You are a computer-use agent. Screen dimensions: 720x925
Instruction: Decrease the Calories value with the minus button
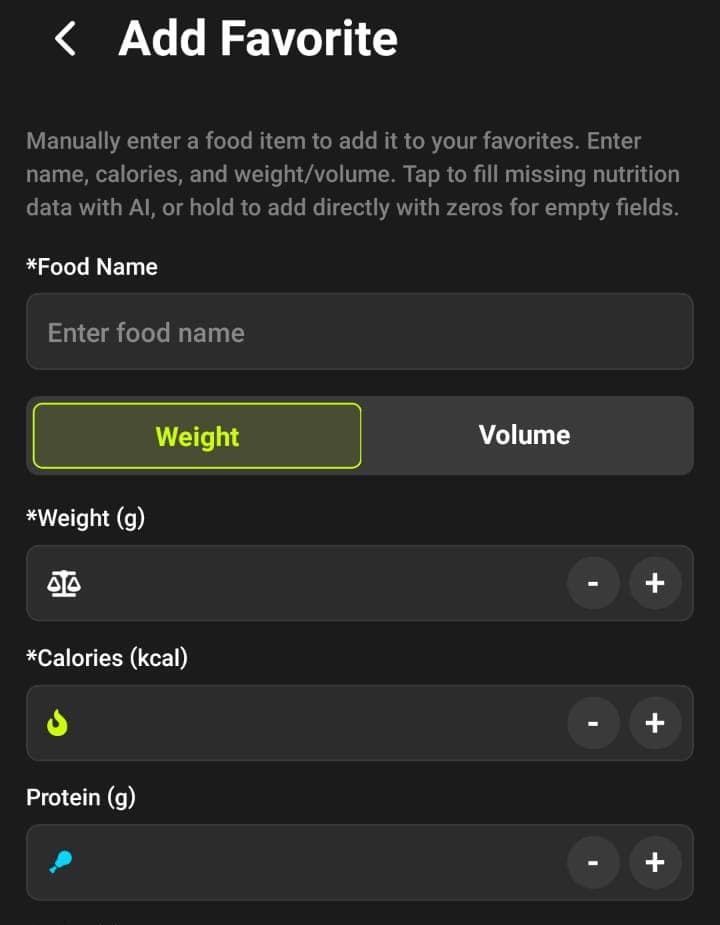pos(593,722)
